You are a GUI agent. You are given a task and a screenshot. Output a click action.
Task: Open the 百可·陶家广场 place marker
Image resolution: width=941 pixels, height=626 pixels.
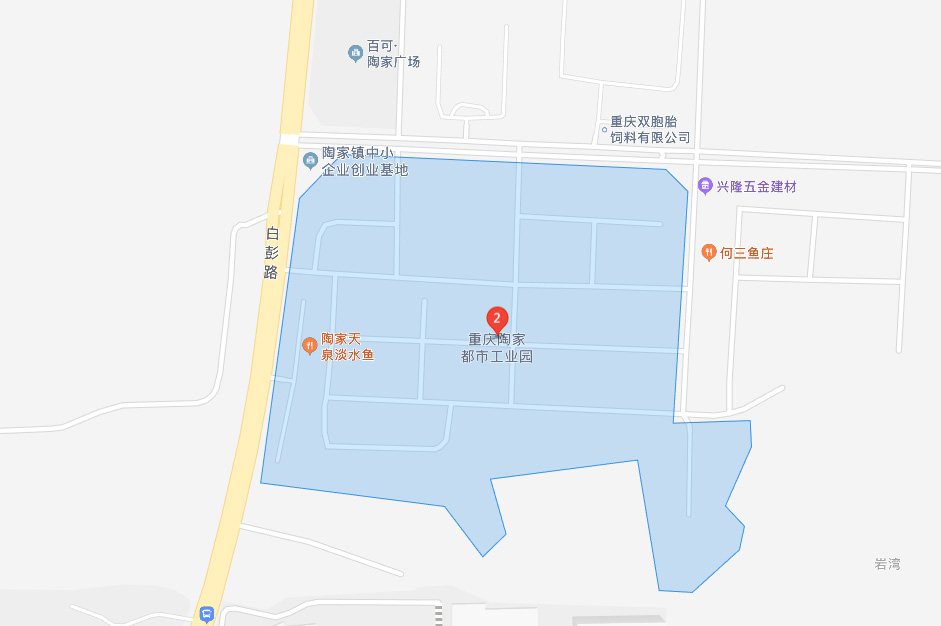coord(355,53)
